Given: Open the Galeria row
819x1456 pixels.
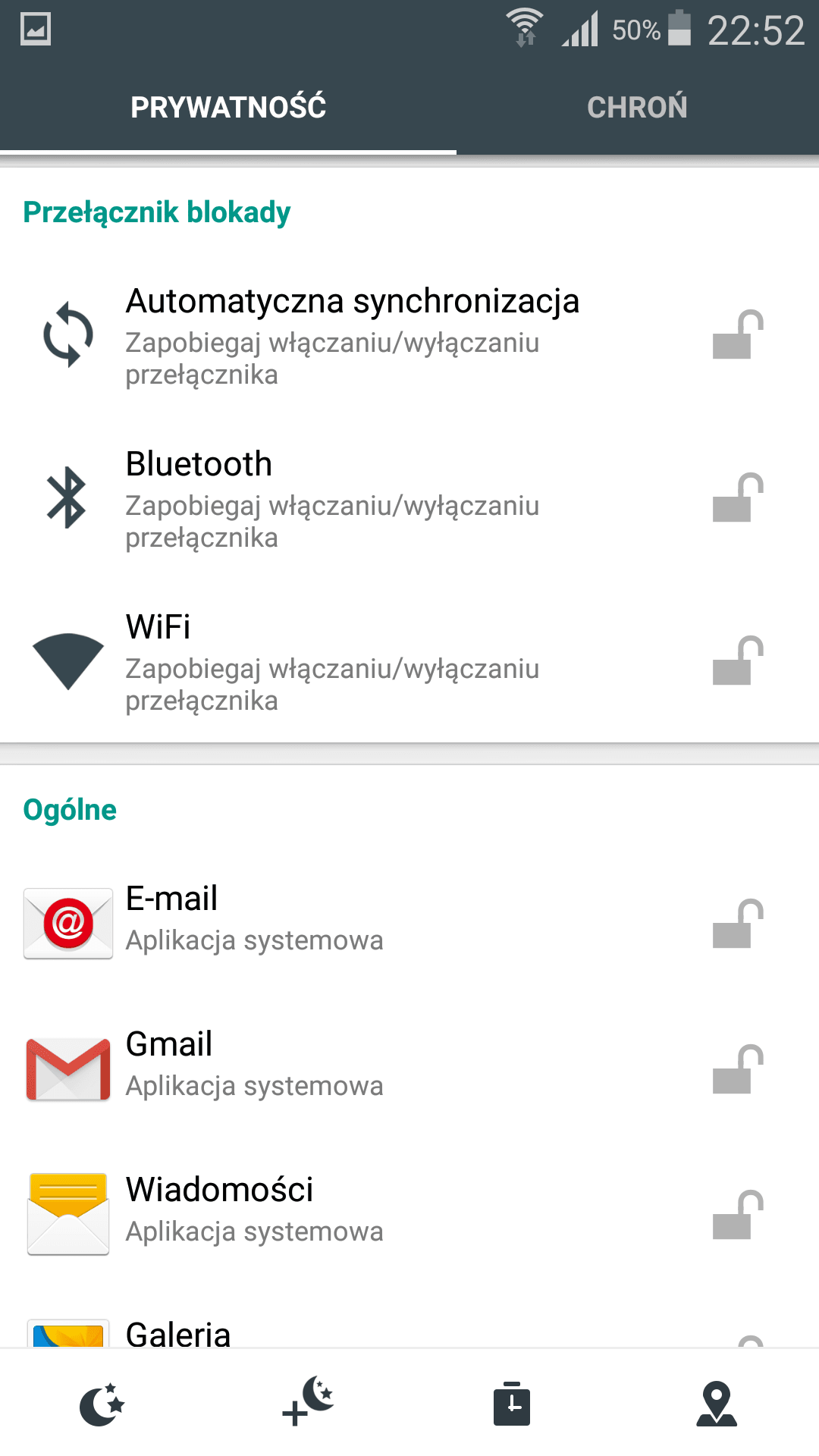Looking at the screenshot, I should point(409,1335).
